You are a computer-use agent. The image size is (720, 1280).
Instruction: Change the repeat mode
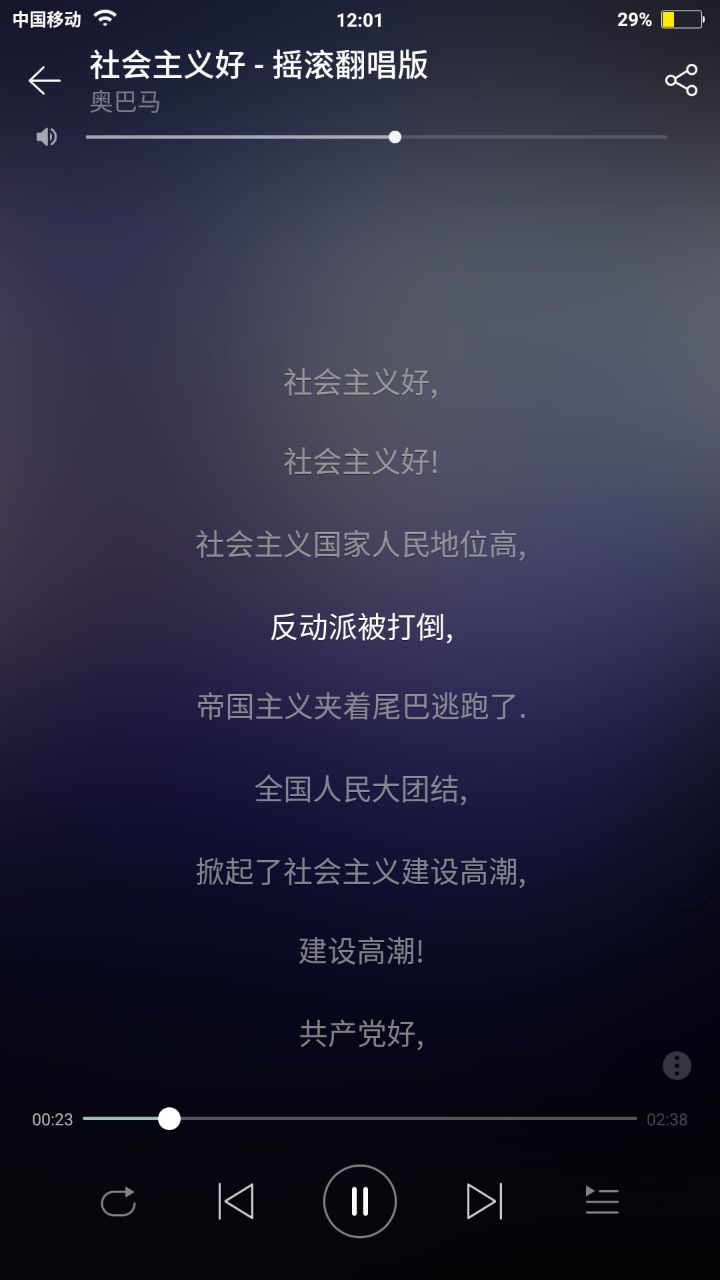click(x=118, y=1201)
